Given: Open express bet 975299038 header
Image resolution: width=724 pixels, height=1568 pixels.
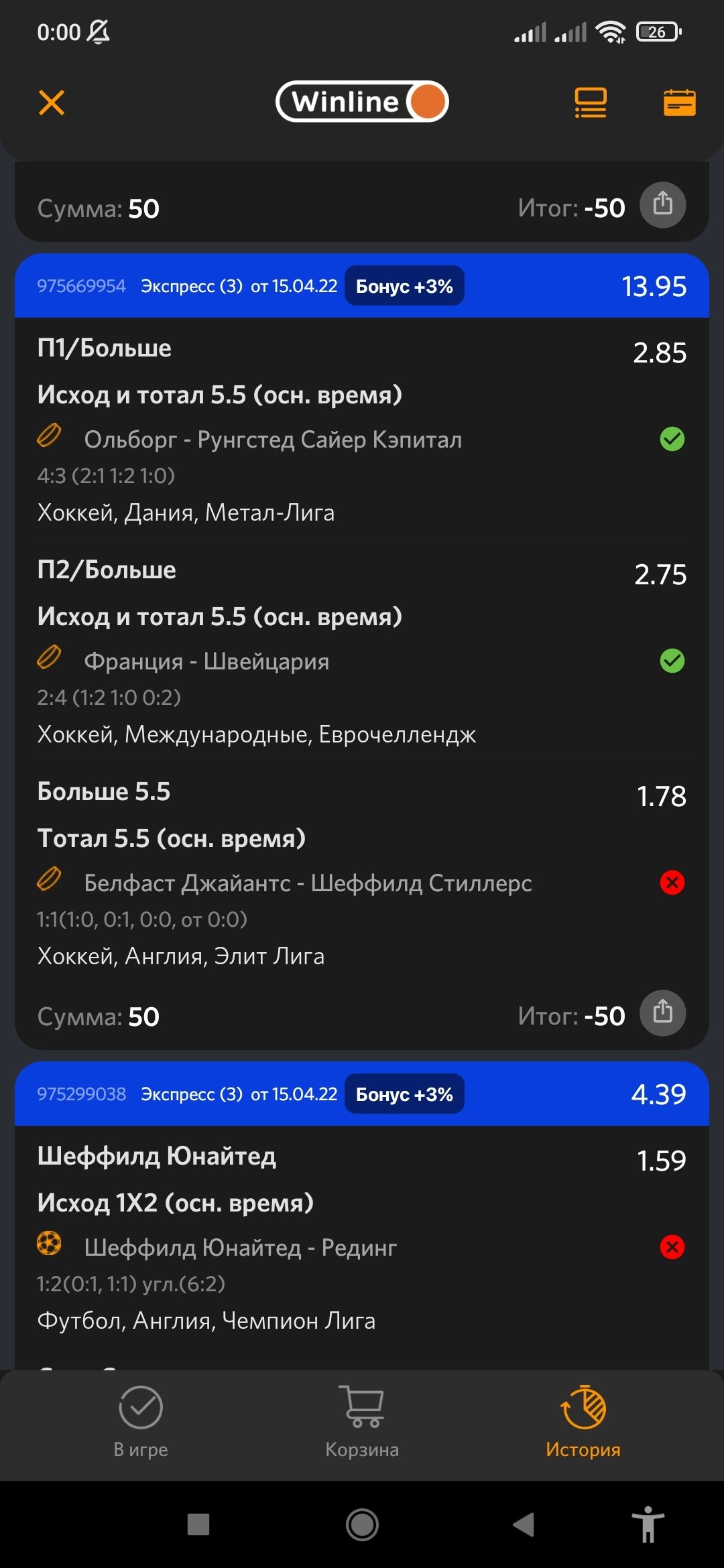Looking at the screenshot, I should pos(362,1094).
